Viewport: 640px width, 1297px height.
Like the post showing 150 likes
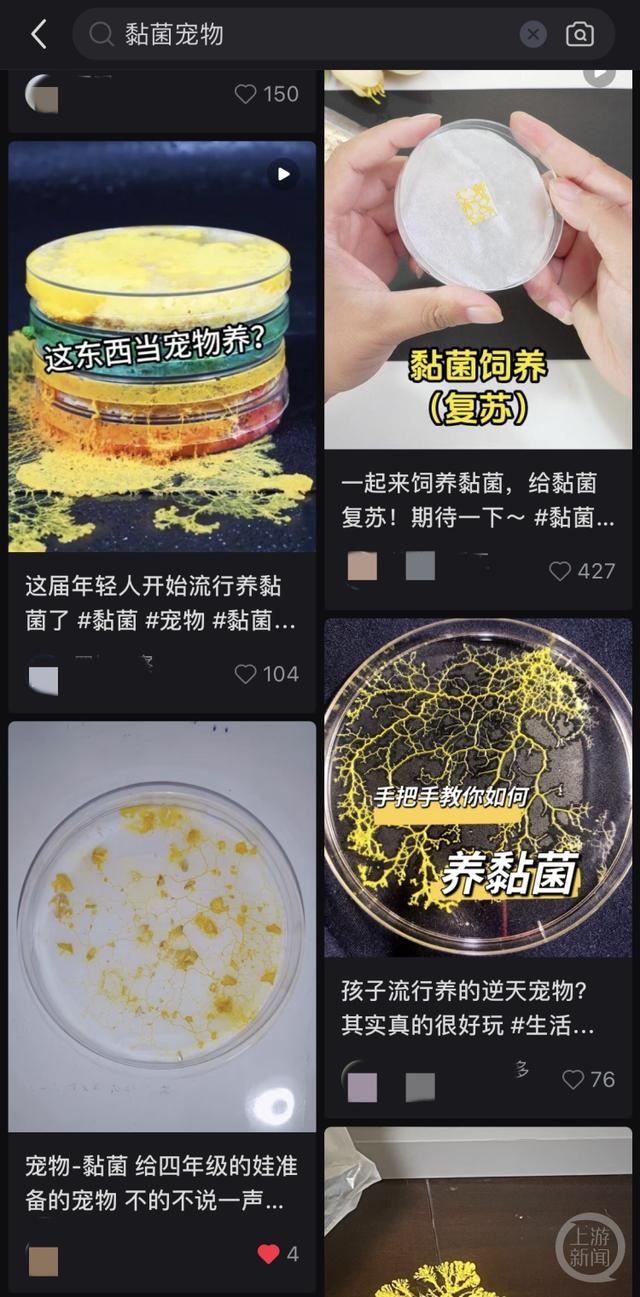tap(246, 94)
